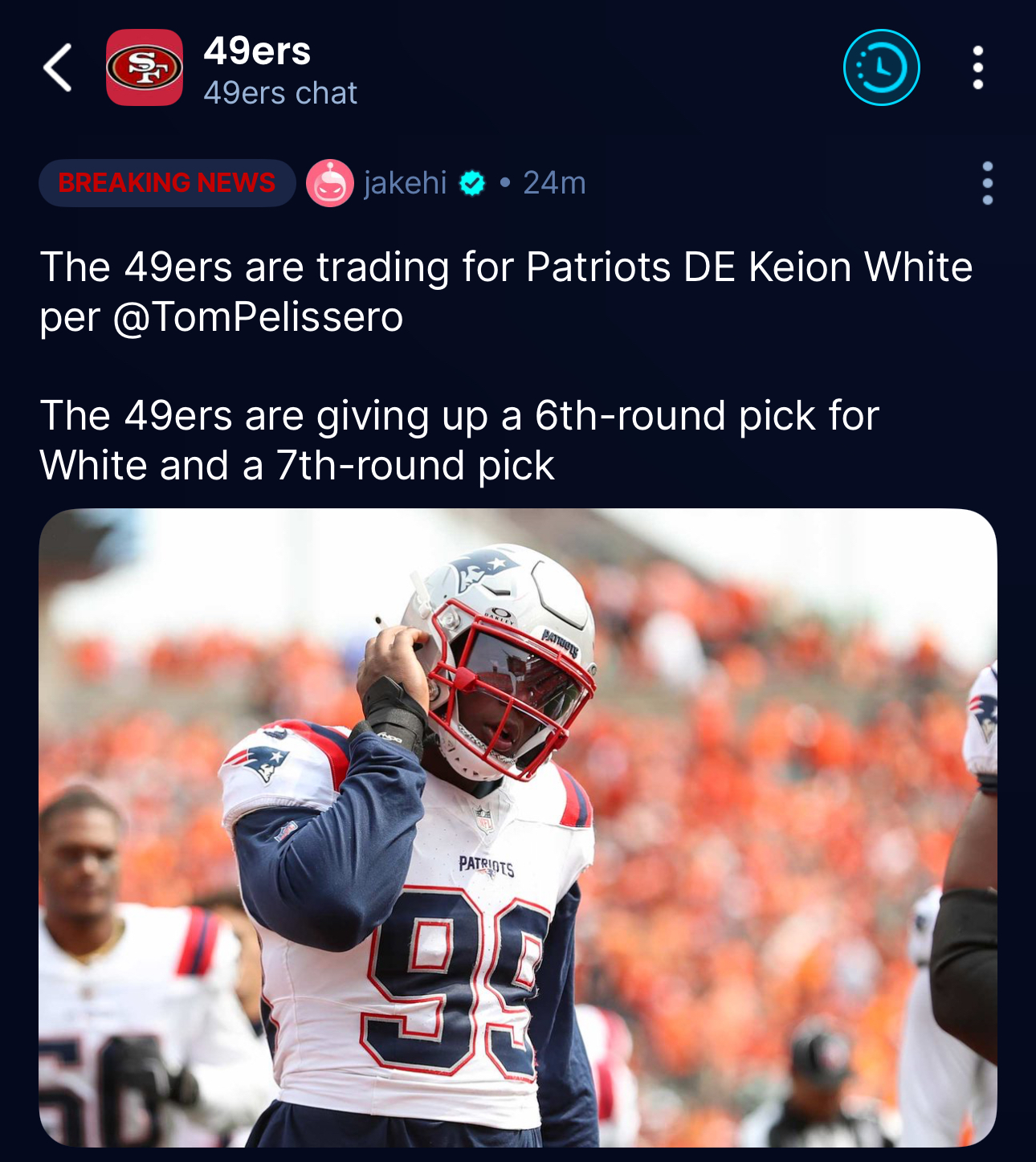The width and height of the screenshot is (1036, 1162).
Task: Open the clock history icon
Action: tap(881, 68)
